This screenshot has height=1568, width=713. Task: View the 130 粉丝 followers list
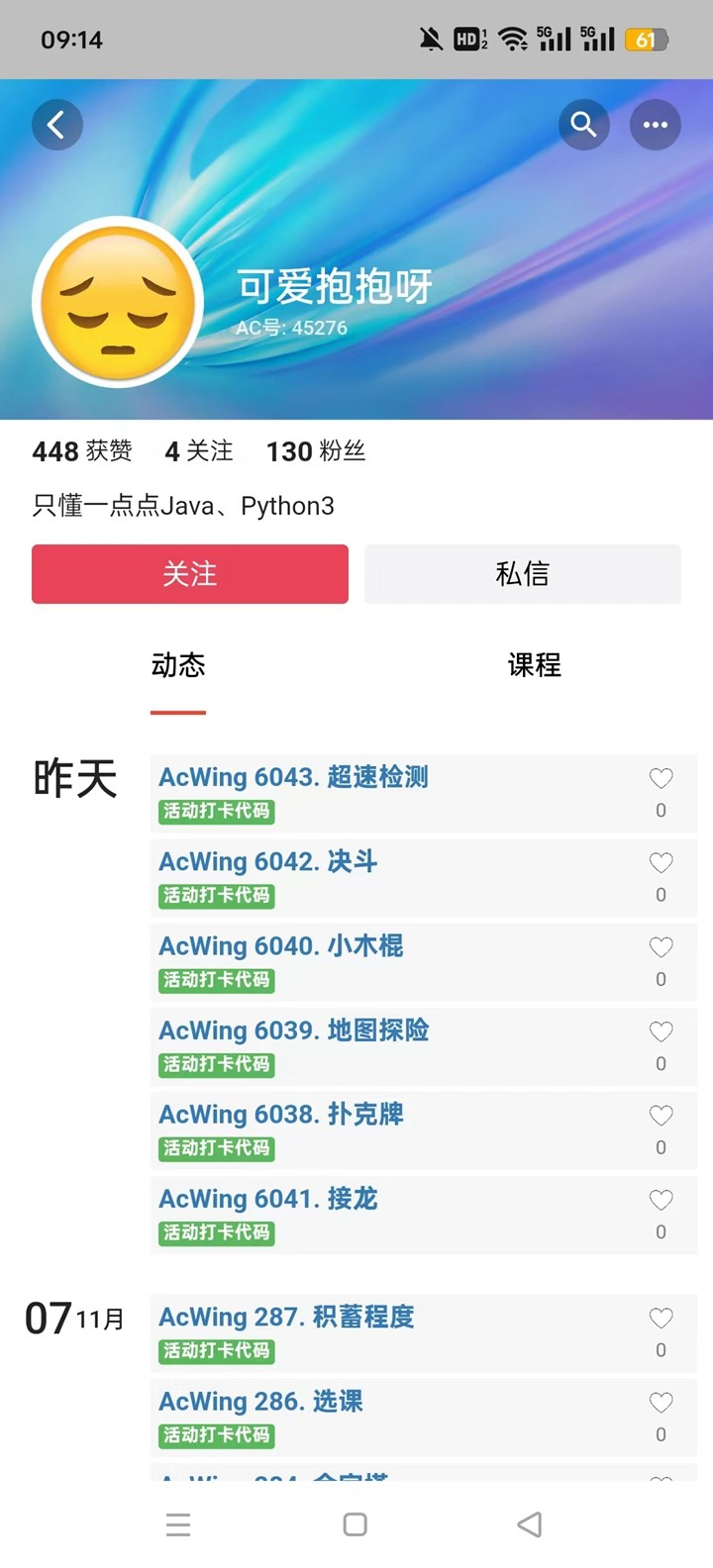[315, 451]
